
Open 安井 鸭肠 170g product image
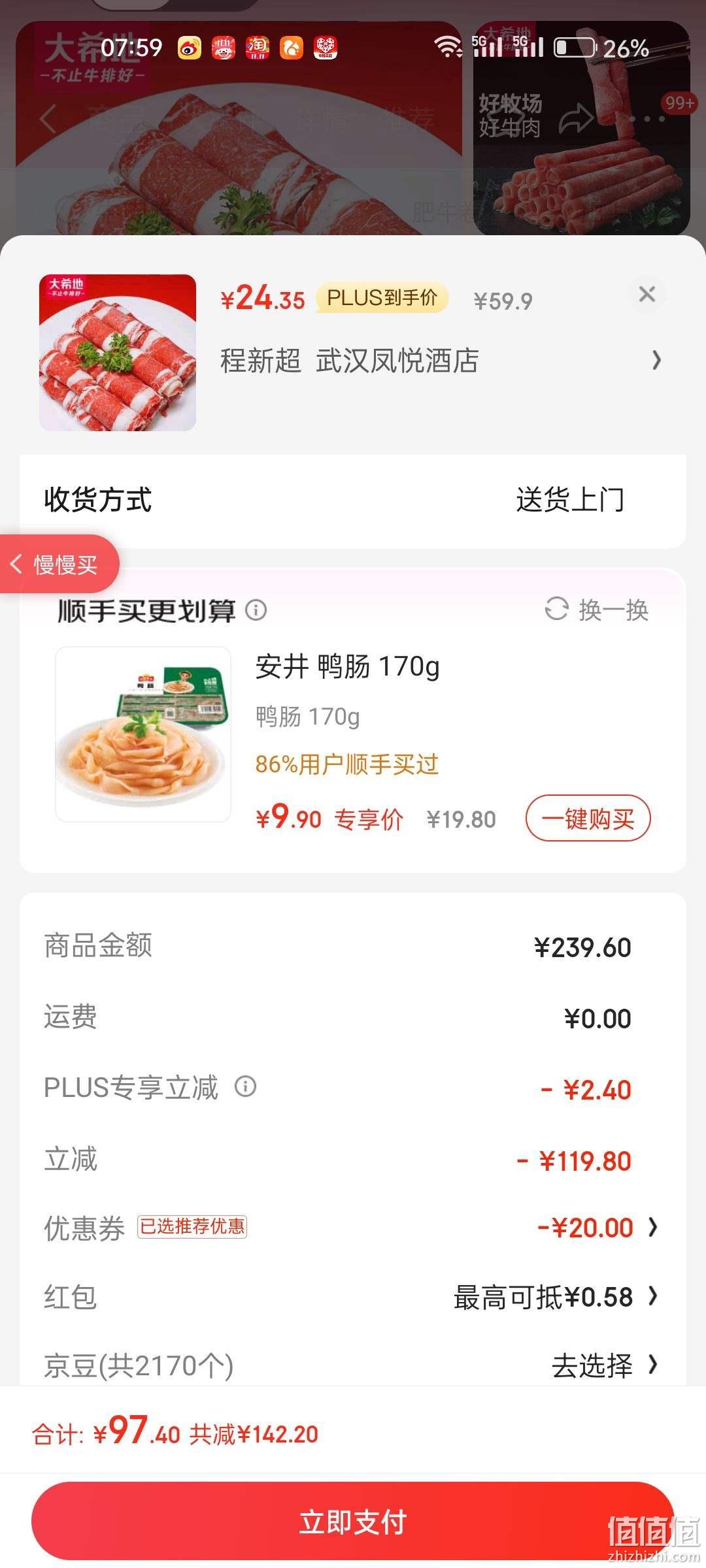[143, 734]
